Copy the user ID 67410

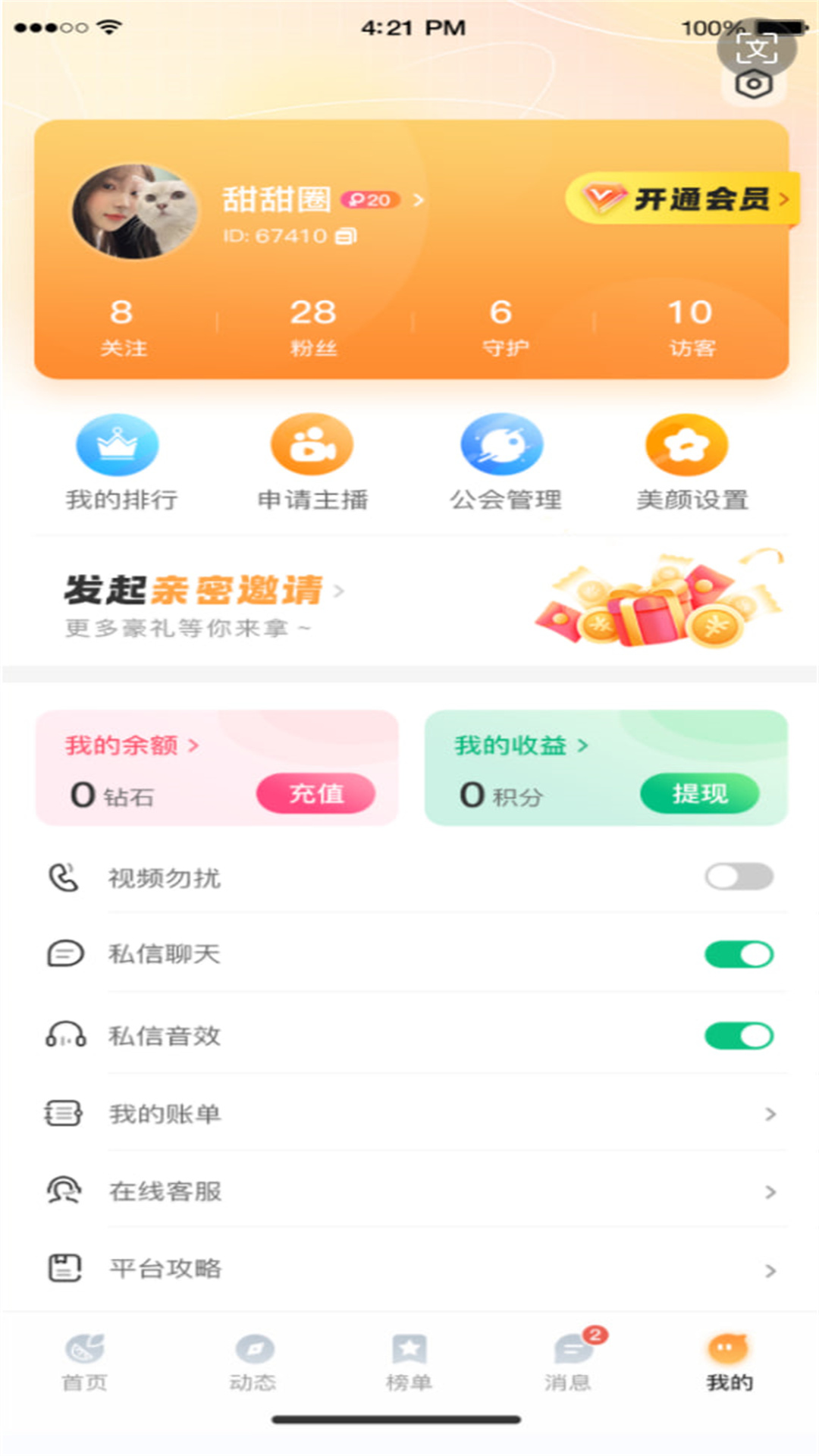(346, 237)
